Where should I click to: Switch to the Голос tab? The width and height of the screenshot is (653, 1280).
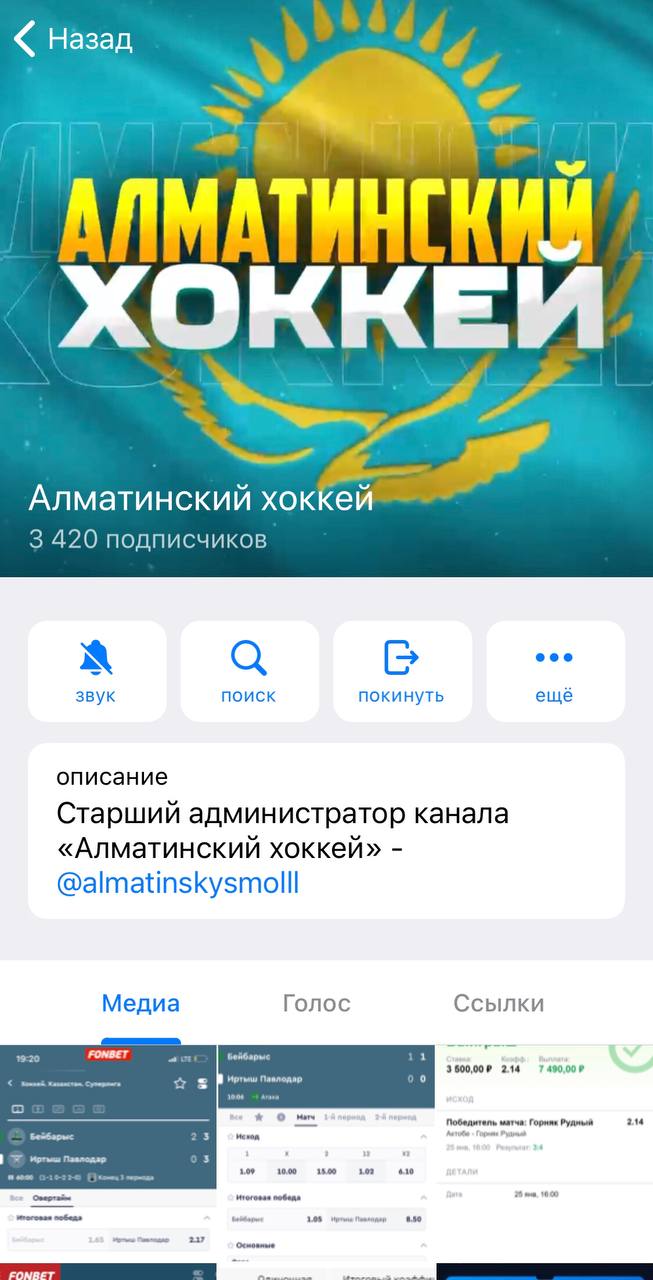click(317, 1003)
